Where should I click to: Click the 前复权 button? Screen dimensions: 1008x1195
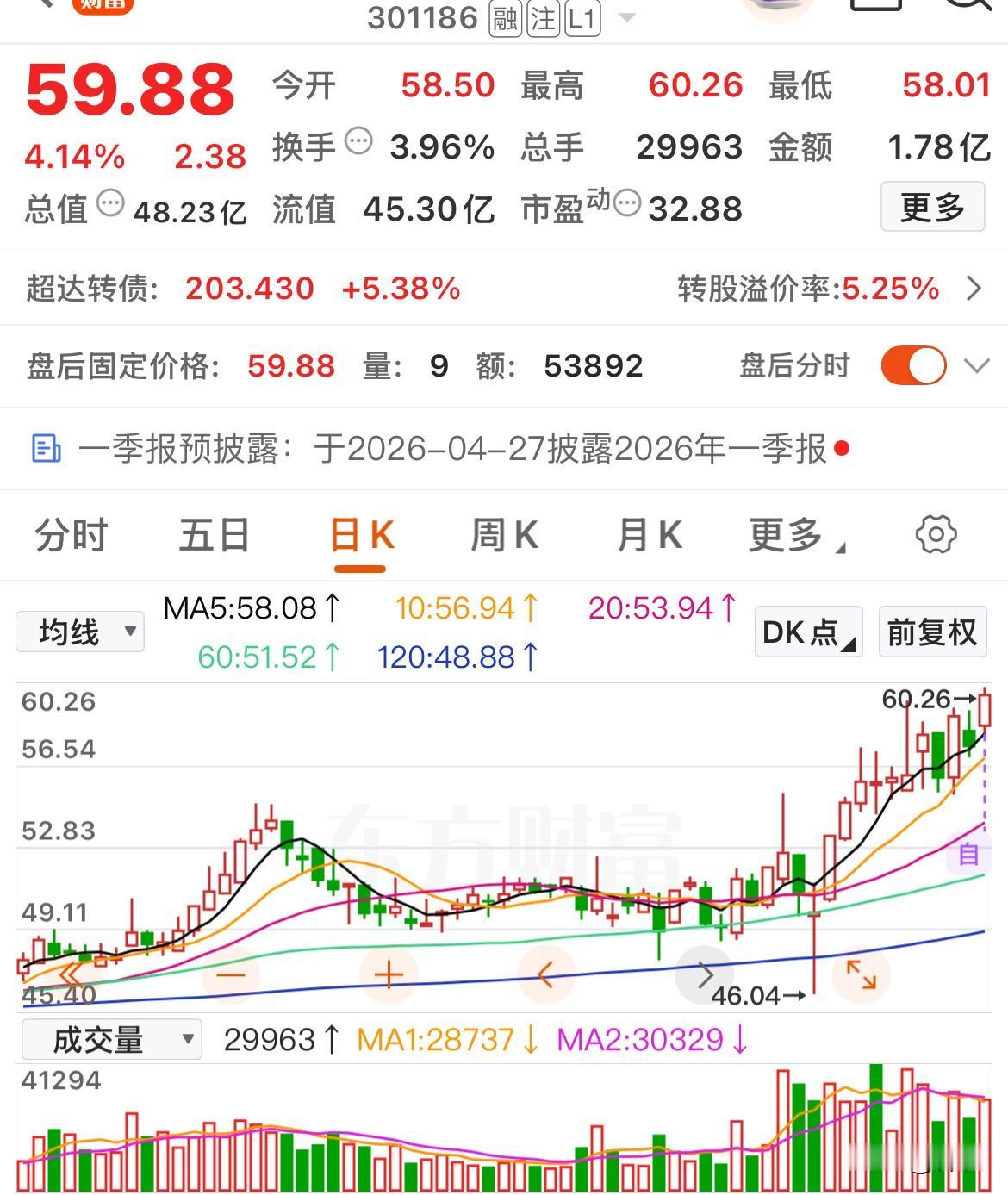tap(932, 632)
